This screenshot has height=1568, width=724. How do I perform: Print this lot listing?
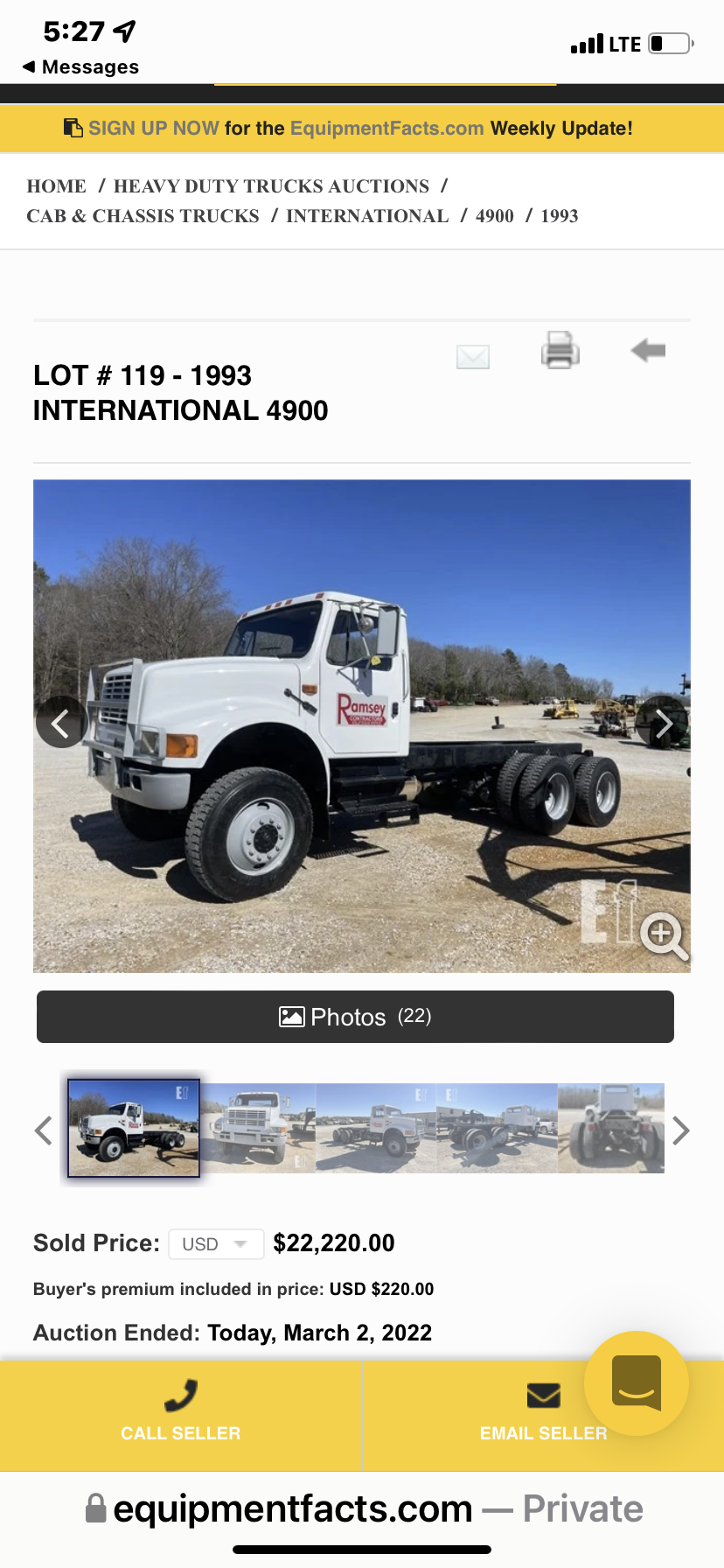point(560,350)
